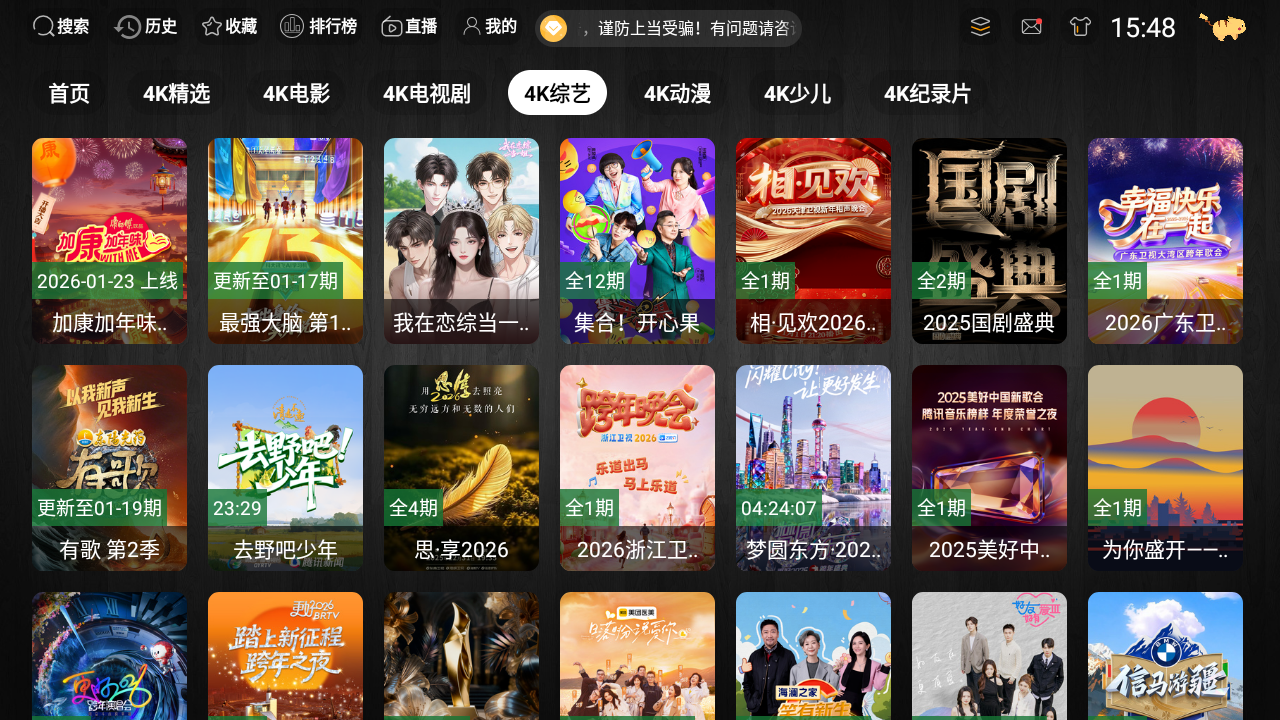This screenshot has width=1280, height=720.
Task: Open 我的 profile page
Action: coord(489,27)
